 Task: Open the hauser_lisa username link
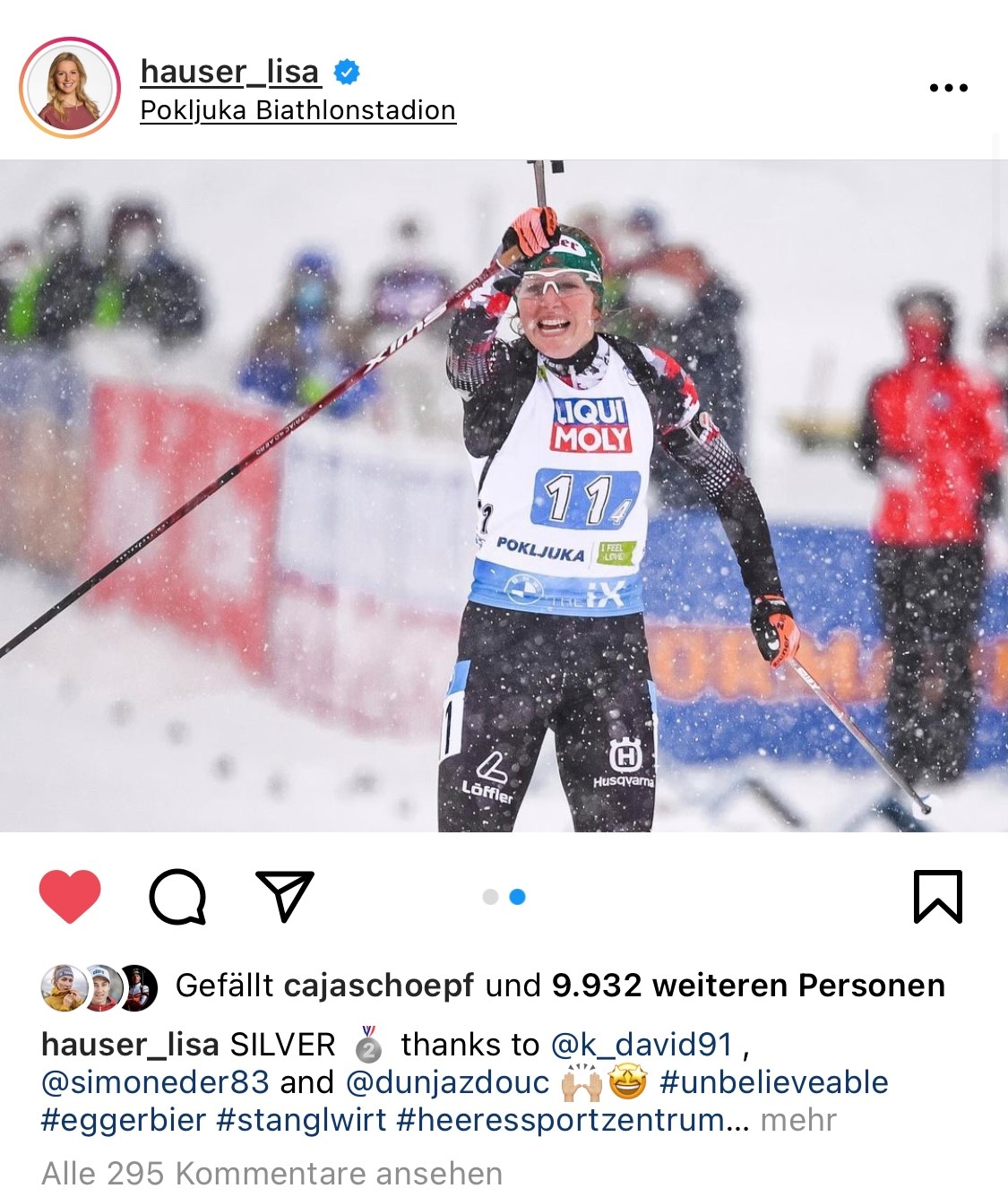click(x=230, y=72)
